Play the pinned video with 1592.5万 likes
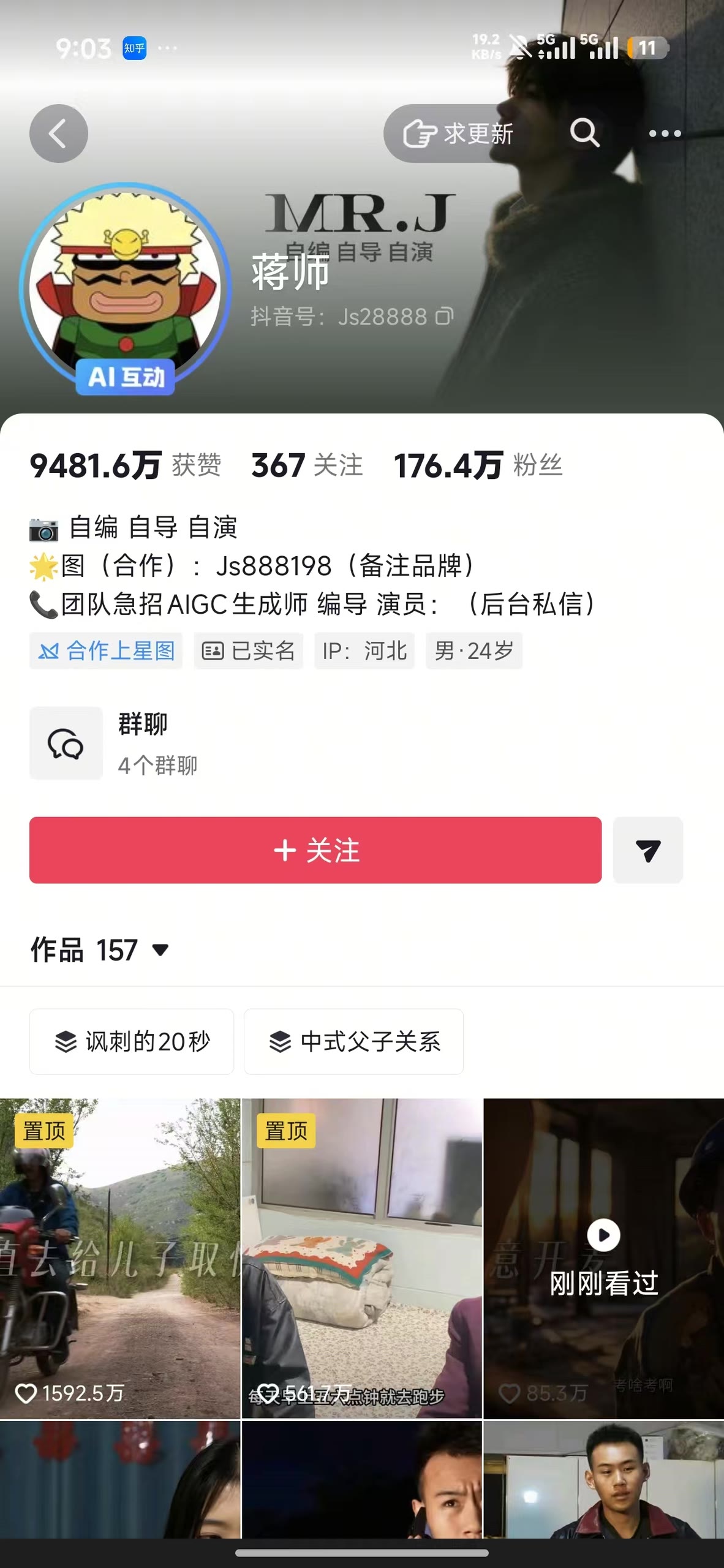This screenshot has width=724, height=1568. click(x=120, y=1258)
